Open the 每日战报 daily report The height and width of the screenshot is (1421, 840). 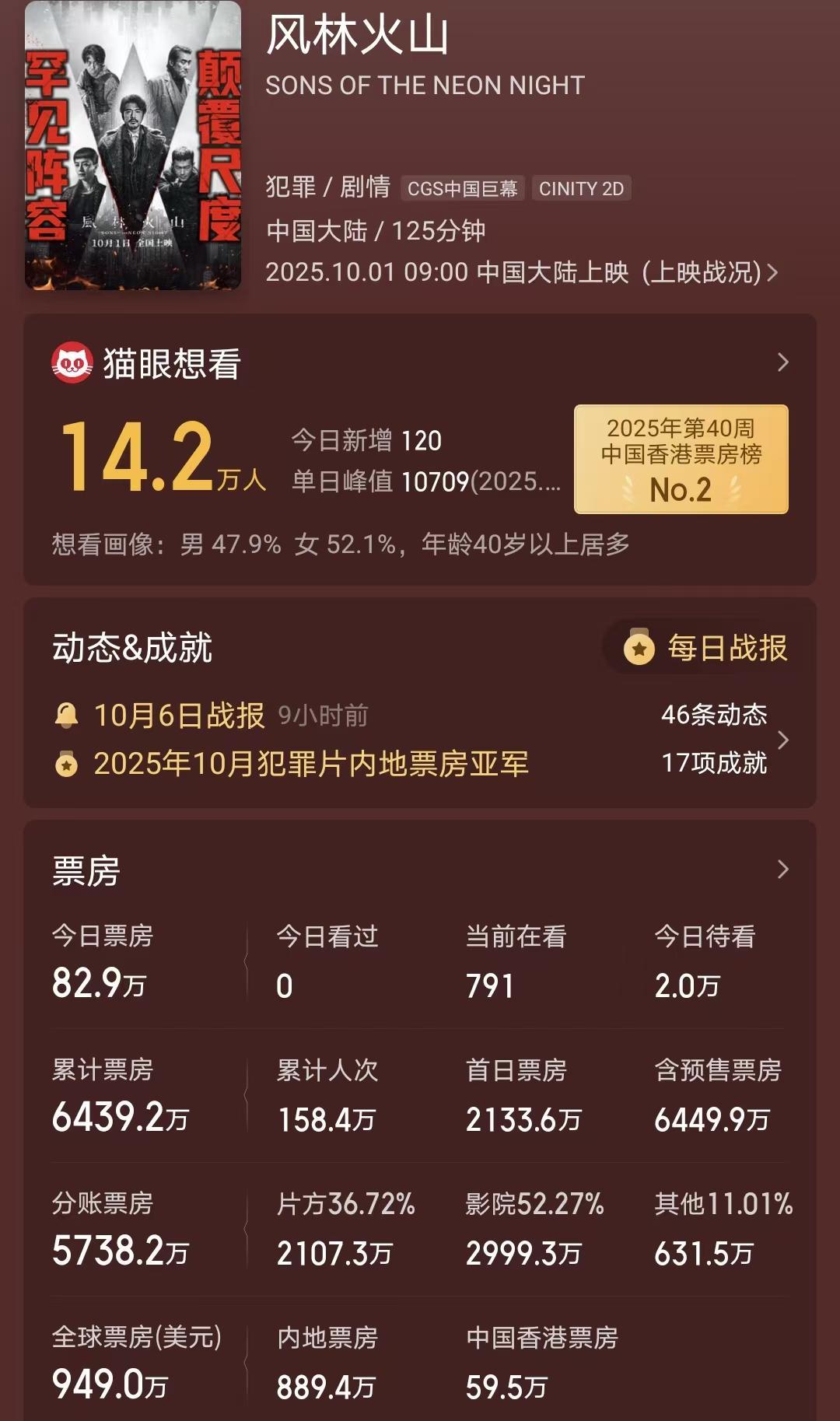tap(706, 648)
